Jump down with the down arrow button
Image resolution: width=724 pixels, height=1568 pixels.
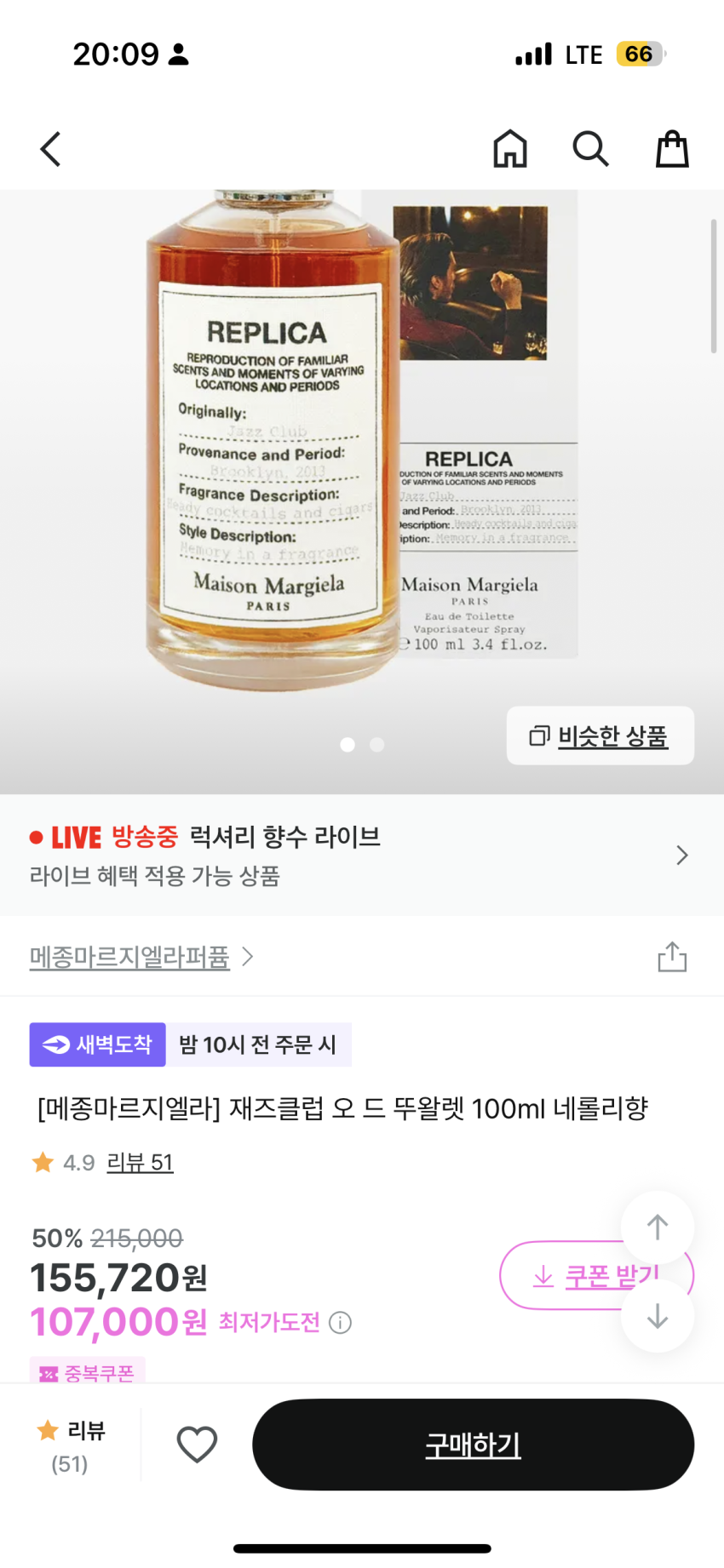(x=657, y=1317)
